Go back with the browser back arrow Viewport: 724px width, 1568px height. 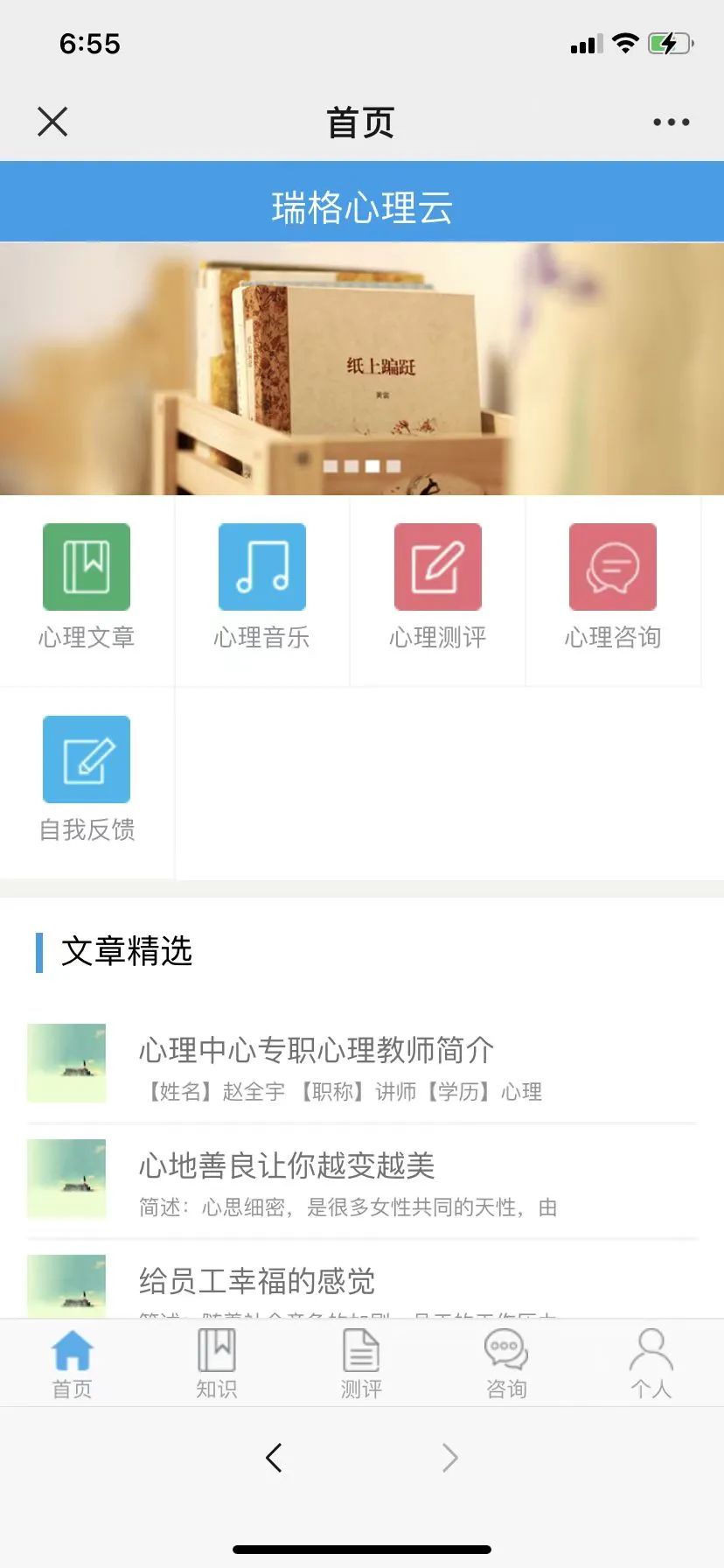pos(274,1457)
